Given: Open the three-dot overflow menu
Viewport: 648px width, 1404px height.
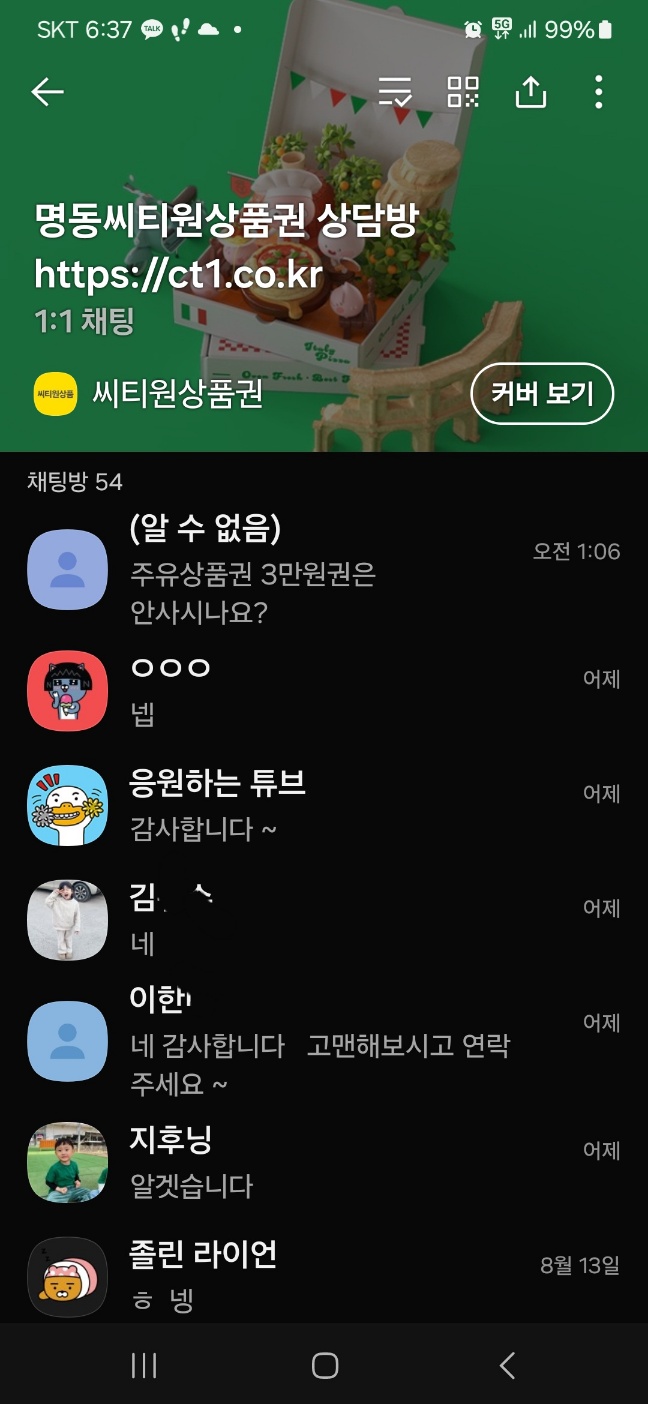Looking at the screenshot, I should point(598,92).
